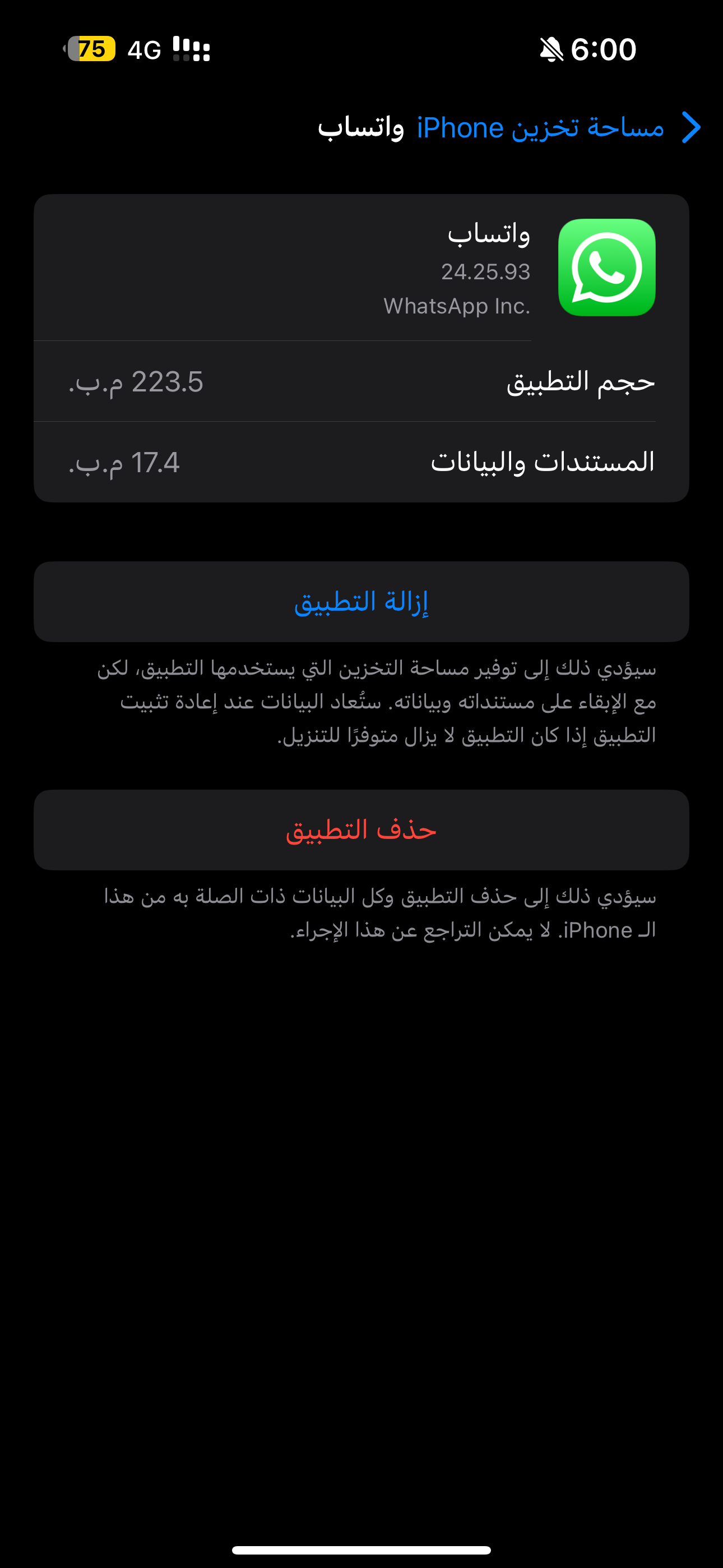Go back to iPhone storage (مساحة تخزين iPhone)
Viewport: 723px width, 1568px height.
point(559,128)
